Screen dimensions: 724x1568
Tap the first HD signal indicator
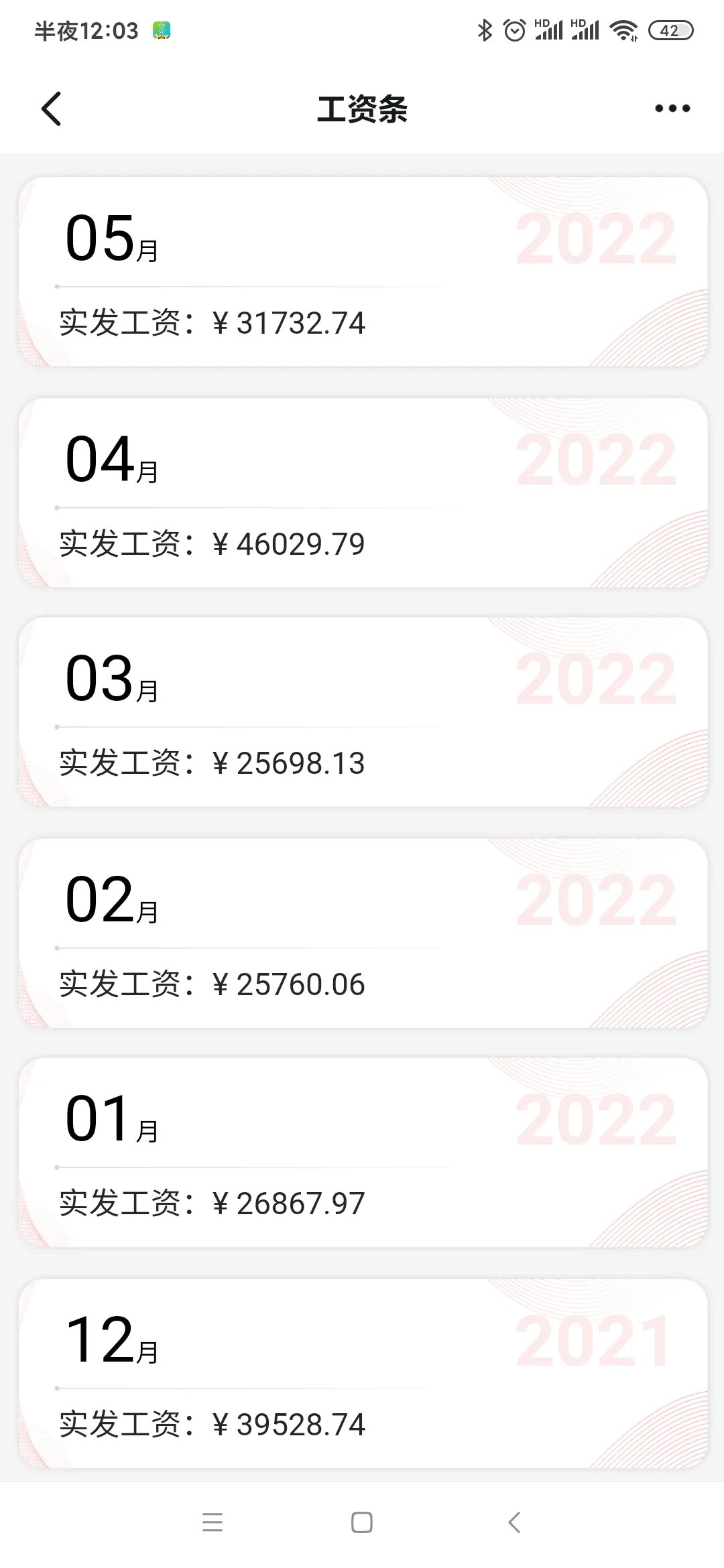point(550,29)
